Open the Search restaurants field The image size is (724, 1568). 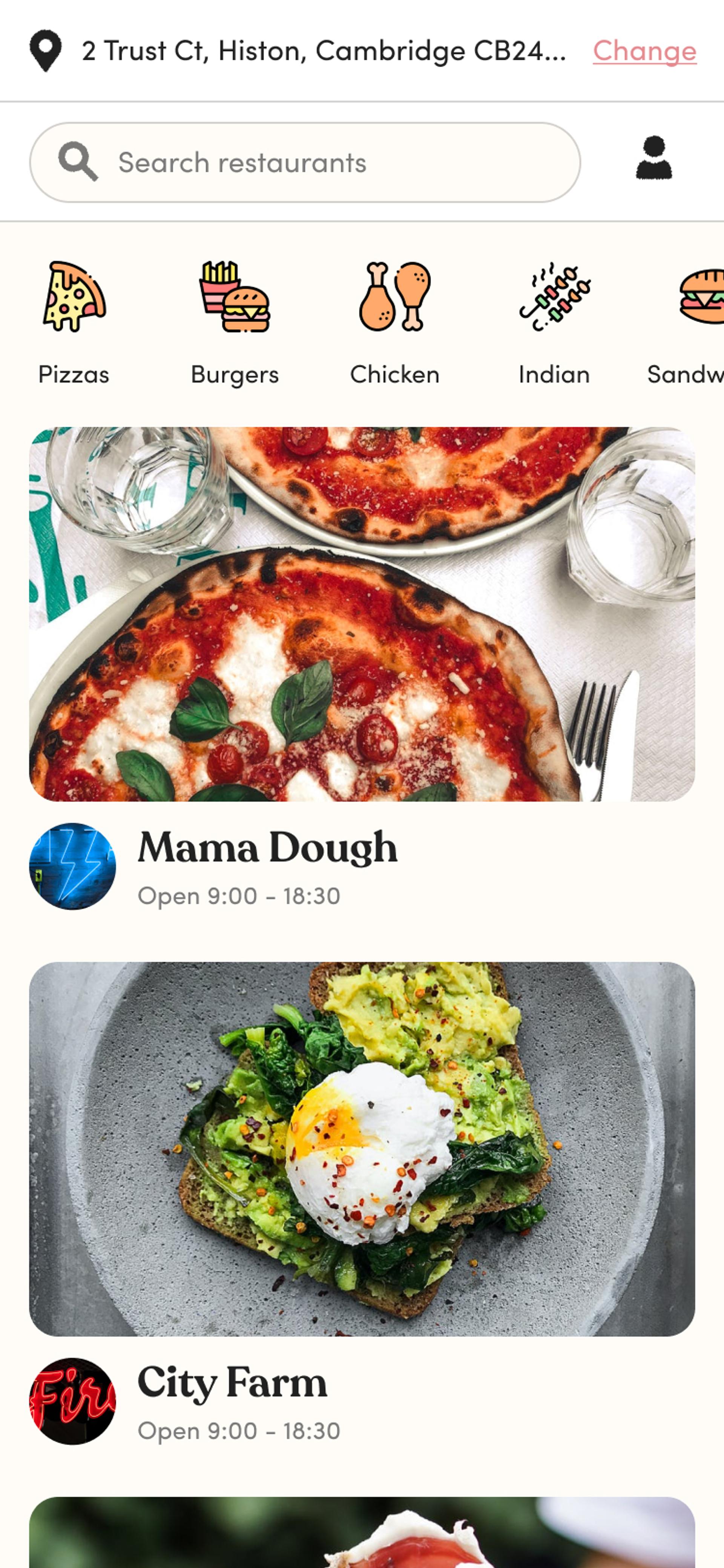point(304,163)
